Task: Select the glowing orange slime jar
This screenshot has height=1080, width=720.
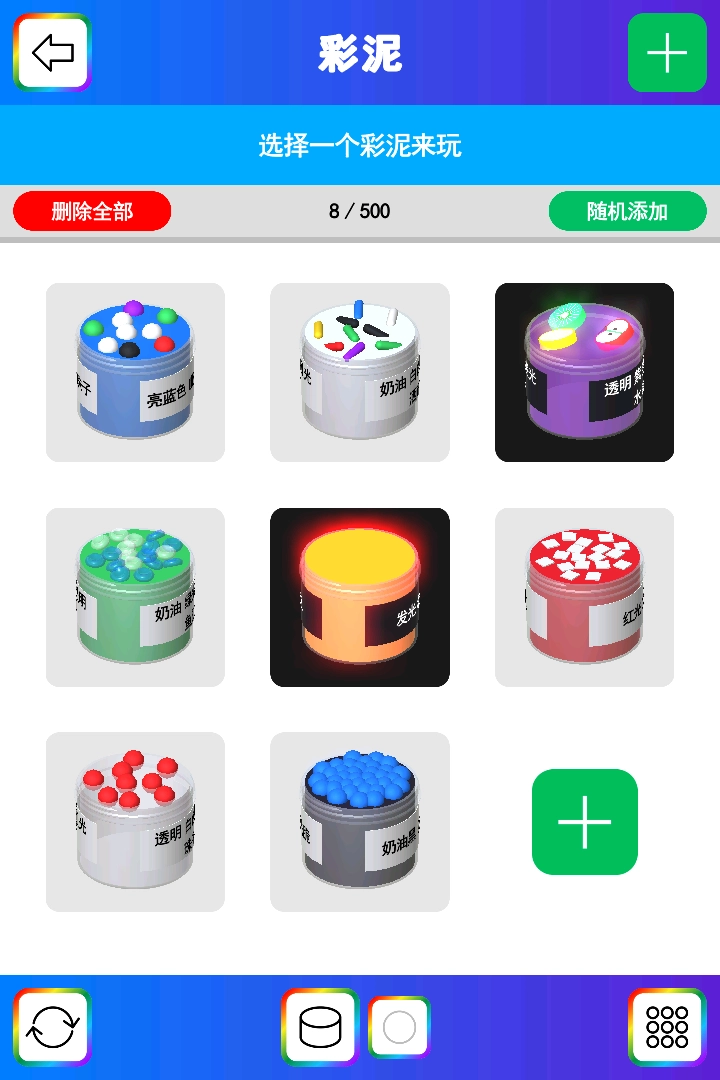Action: (x=360, y=597)
